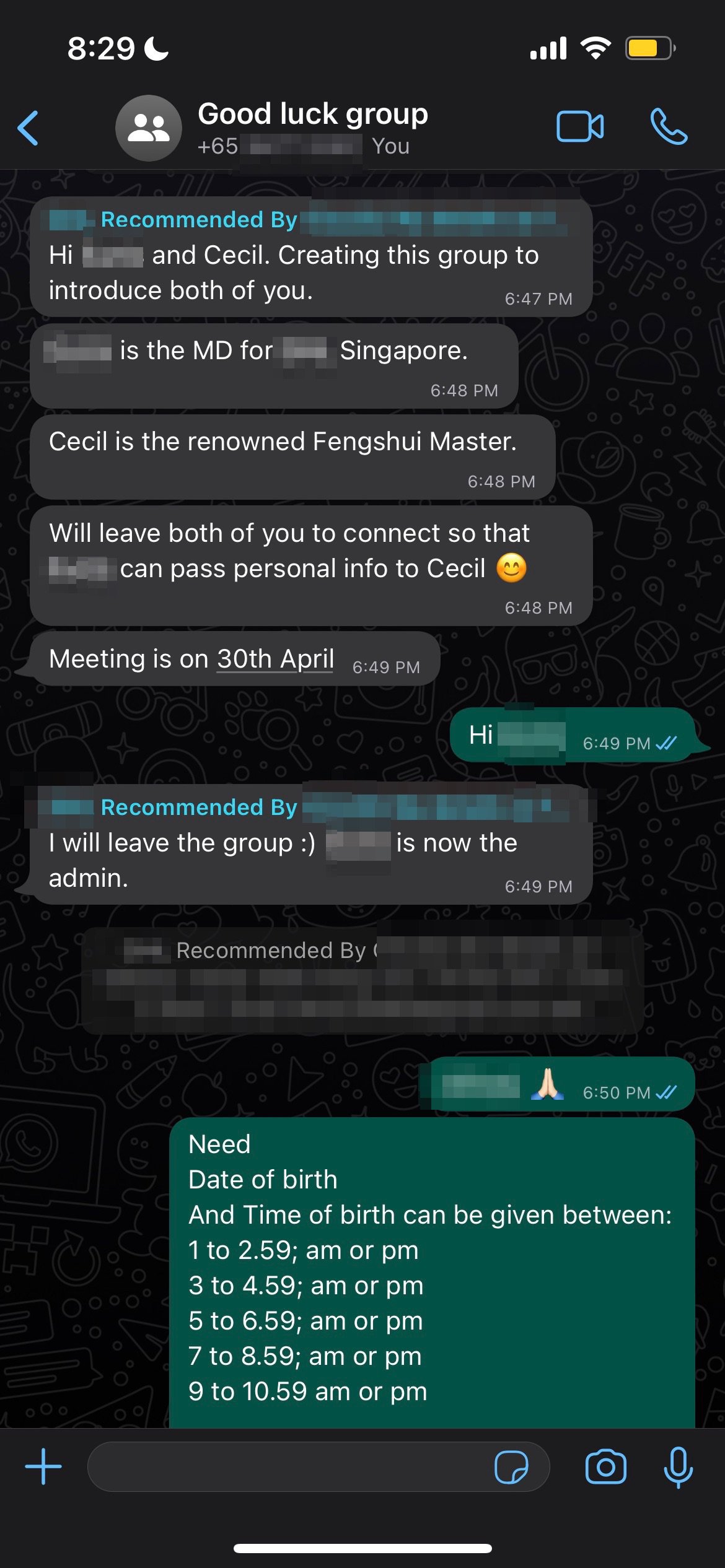Image resolution: width=725 pixels, height=1568 pixels.
Task: Tap the group avatar picture
Action: (149, 128)
